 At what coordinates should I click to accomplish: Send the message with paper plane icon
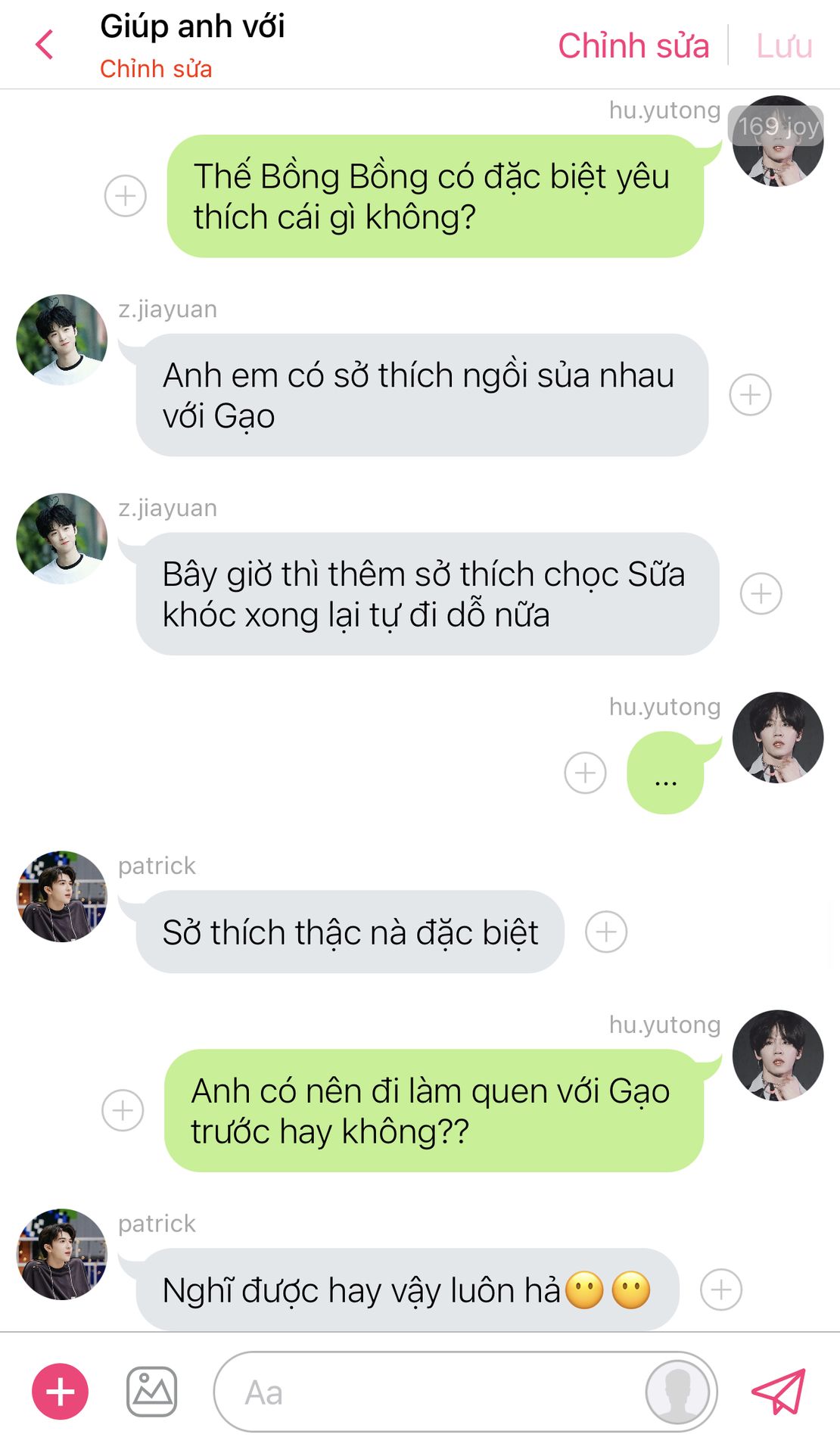click(779, 1392)
